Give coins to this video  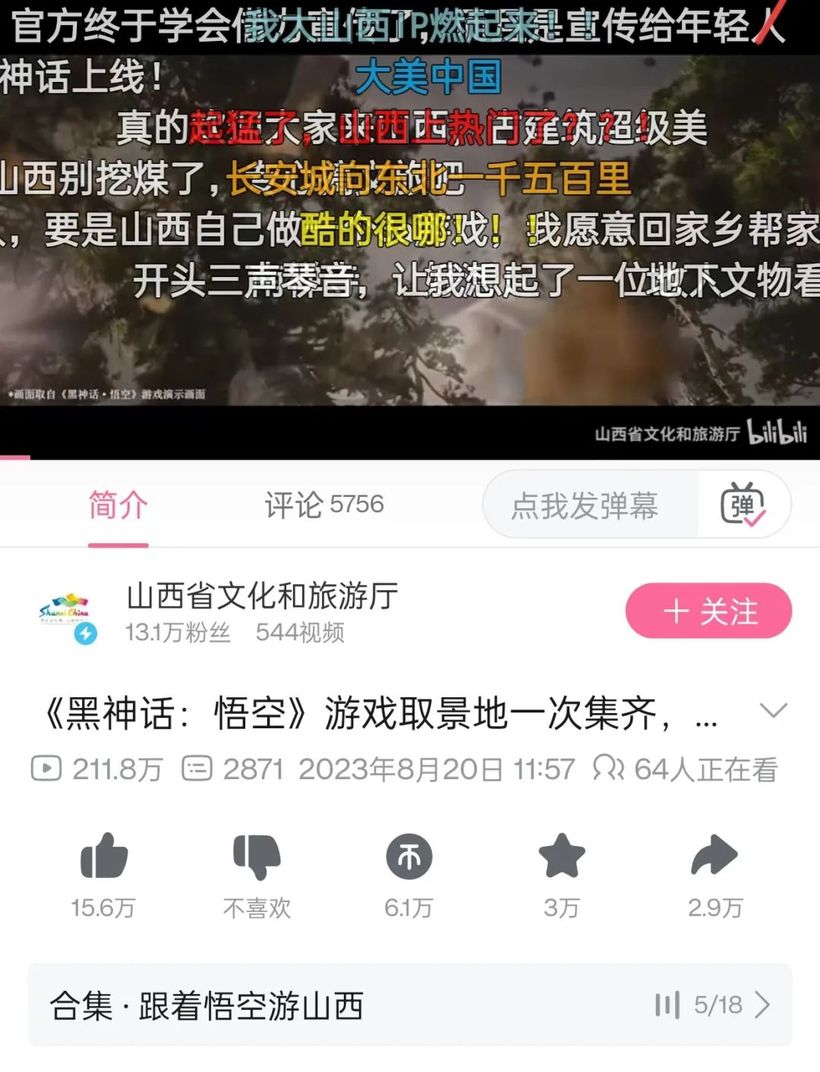pyautogui.click(x=409, y=858)
